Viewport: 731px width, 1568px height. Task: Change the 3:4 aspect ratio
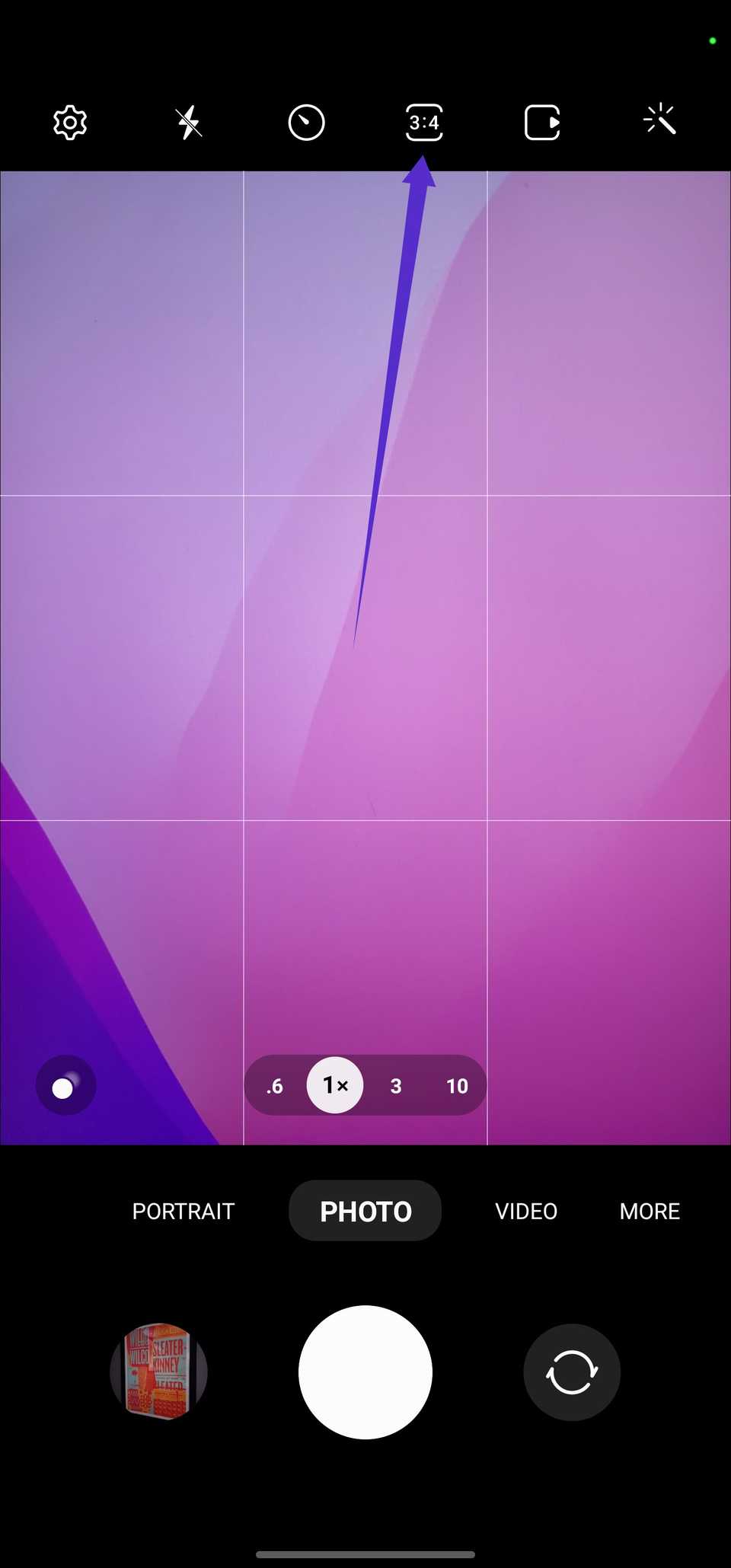[x=424, y=123]
